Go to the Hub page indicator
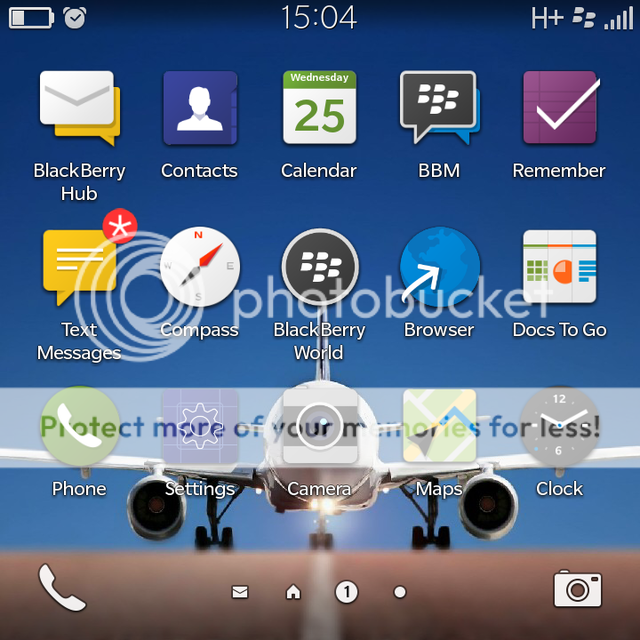Screen dimensions: 640x640 click(x=240, y=592)
